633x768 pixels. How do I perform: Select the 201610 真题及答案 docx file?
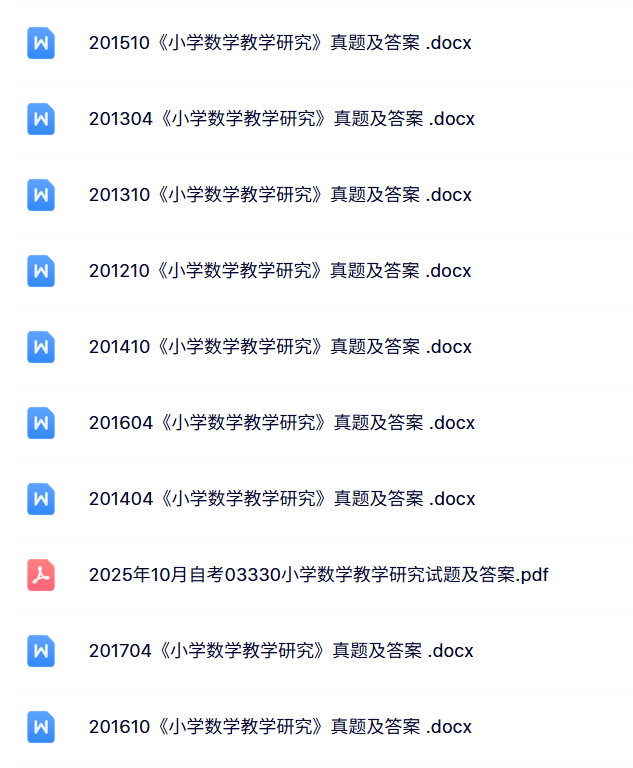coord(280,727)
